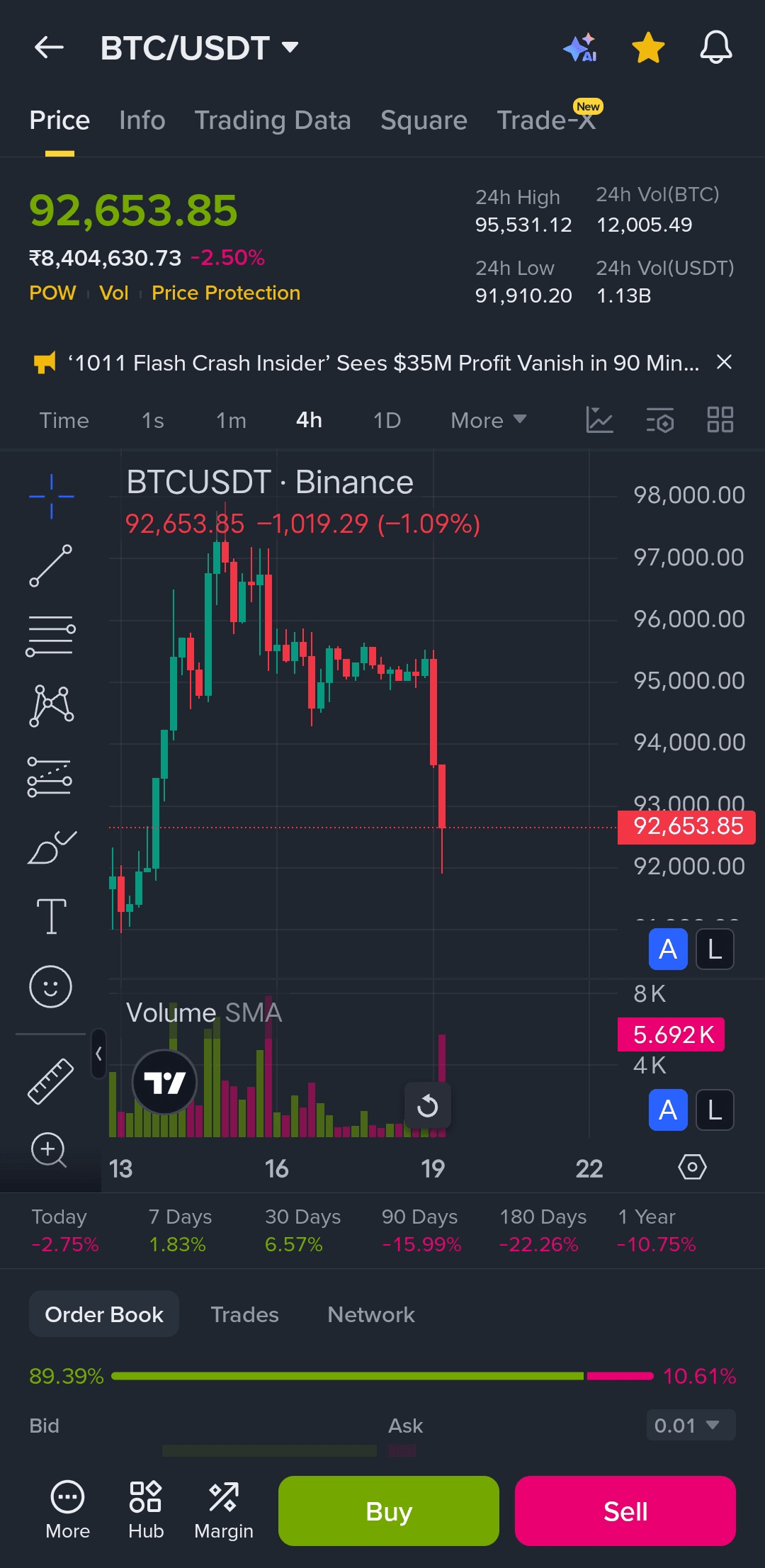This screenshot has width=765, height=1568.
Task: Open the AI assistant sparkle icon
Action: [580, 48]
